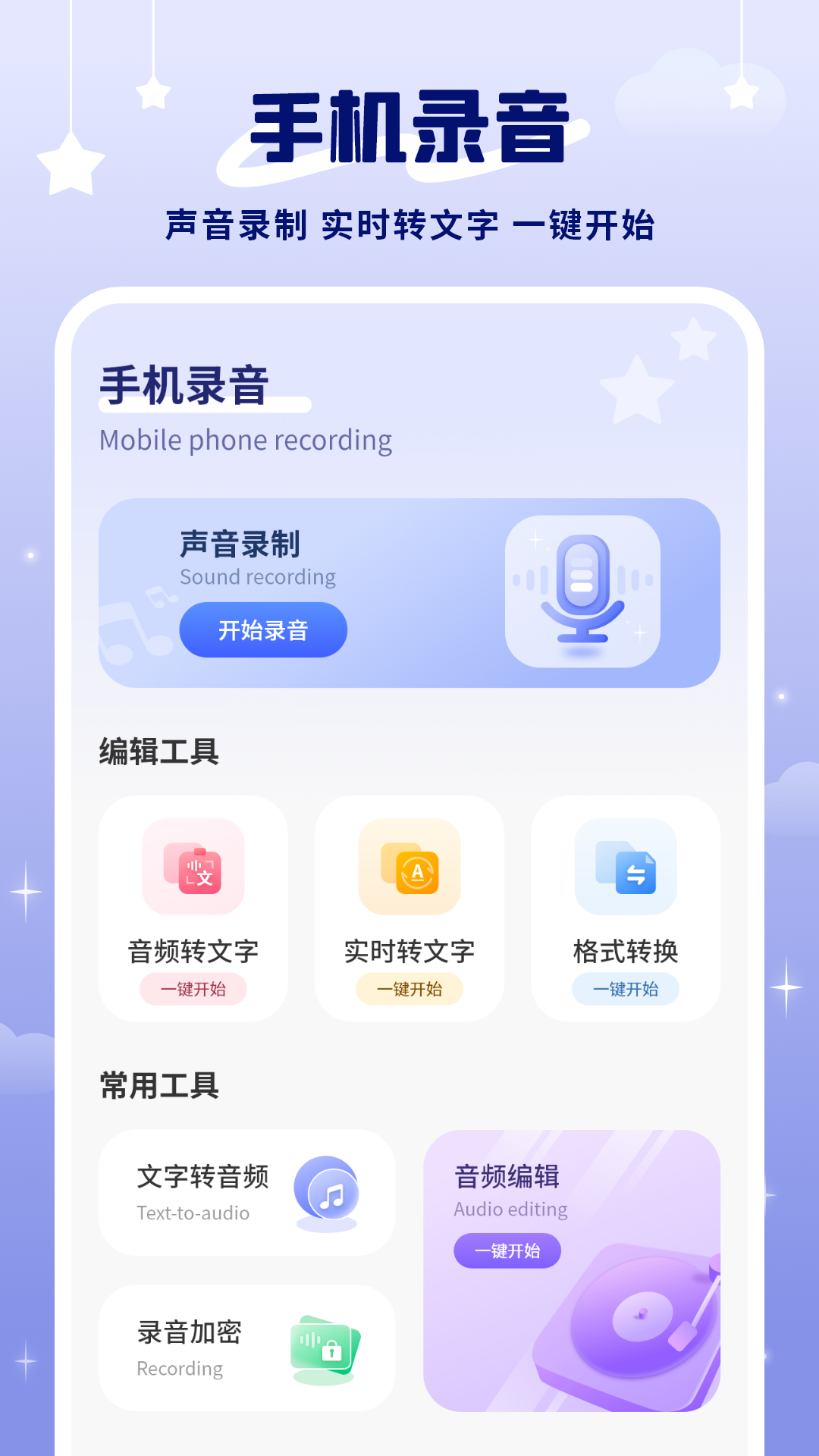
Task: Tap 一键开始 inside the audio editing card
Action: tap(507, 1250)
